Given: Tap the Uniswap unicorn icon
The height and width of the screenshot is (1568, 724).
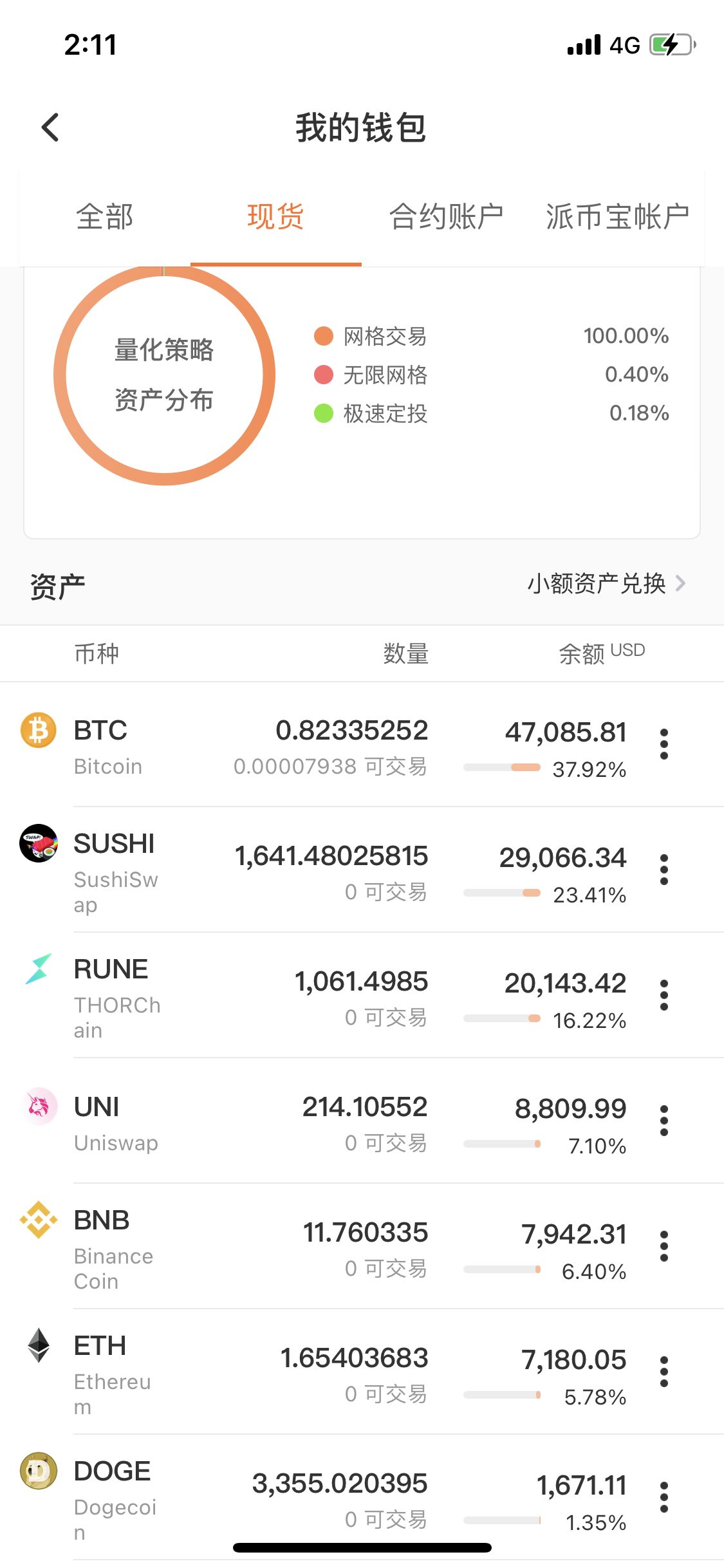Looking at the screenshot, I should [x=38, y=1107].
